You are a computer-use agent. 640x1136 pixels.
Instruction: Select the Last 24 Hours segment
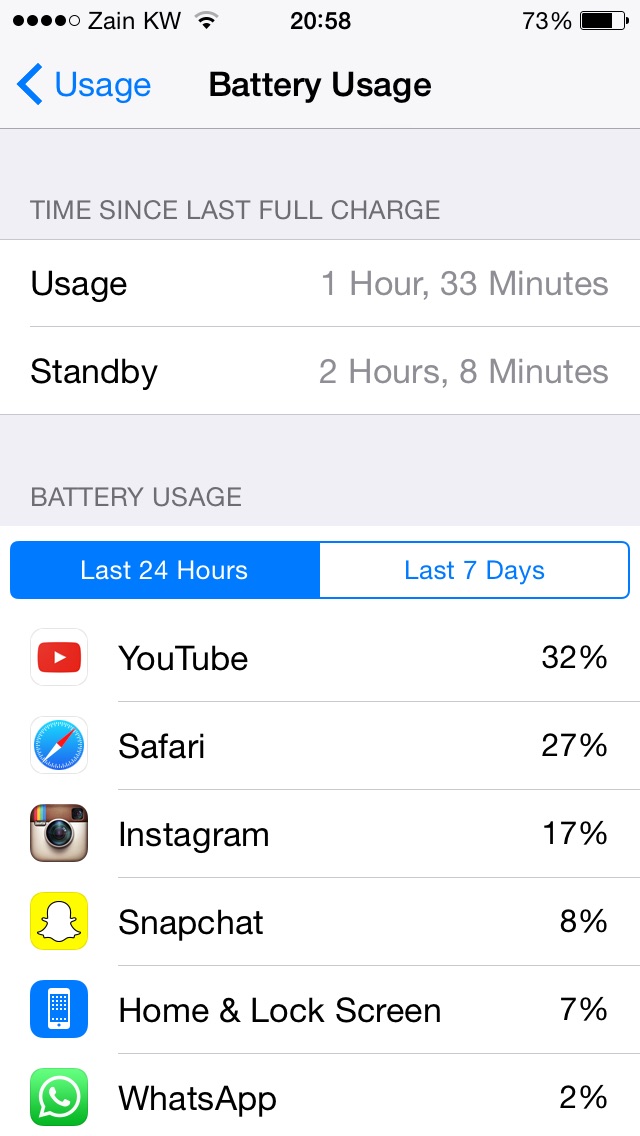pos(165,570)
